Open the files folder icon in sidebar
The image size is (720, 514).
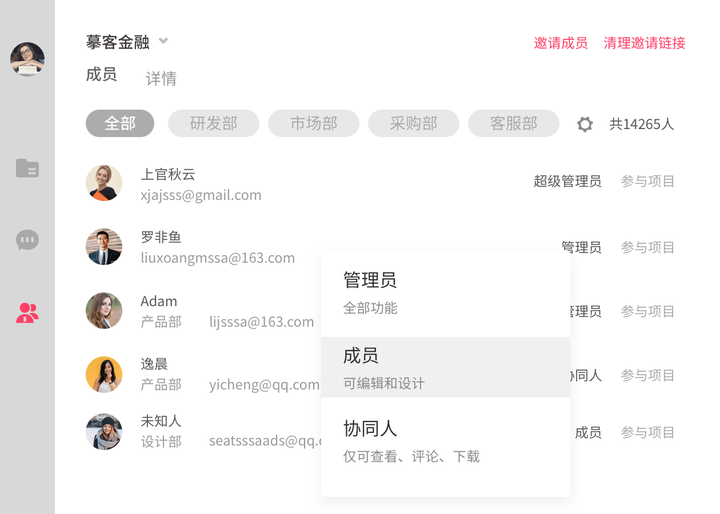[x=27, y=168]
